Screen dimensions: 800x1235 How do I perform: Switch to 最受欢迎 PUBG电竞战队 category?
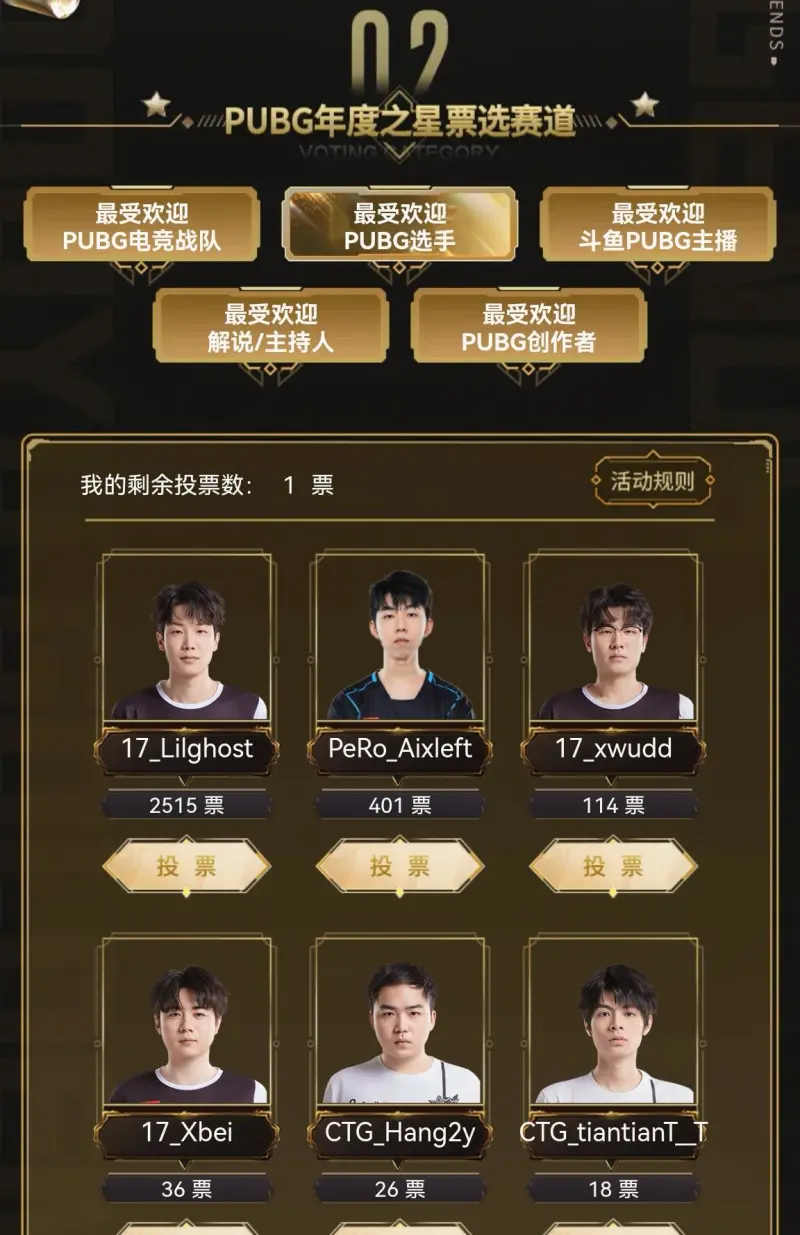(142, 226)
